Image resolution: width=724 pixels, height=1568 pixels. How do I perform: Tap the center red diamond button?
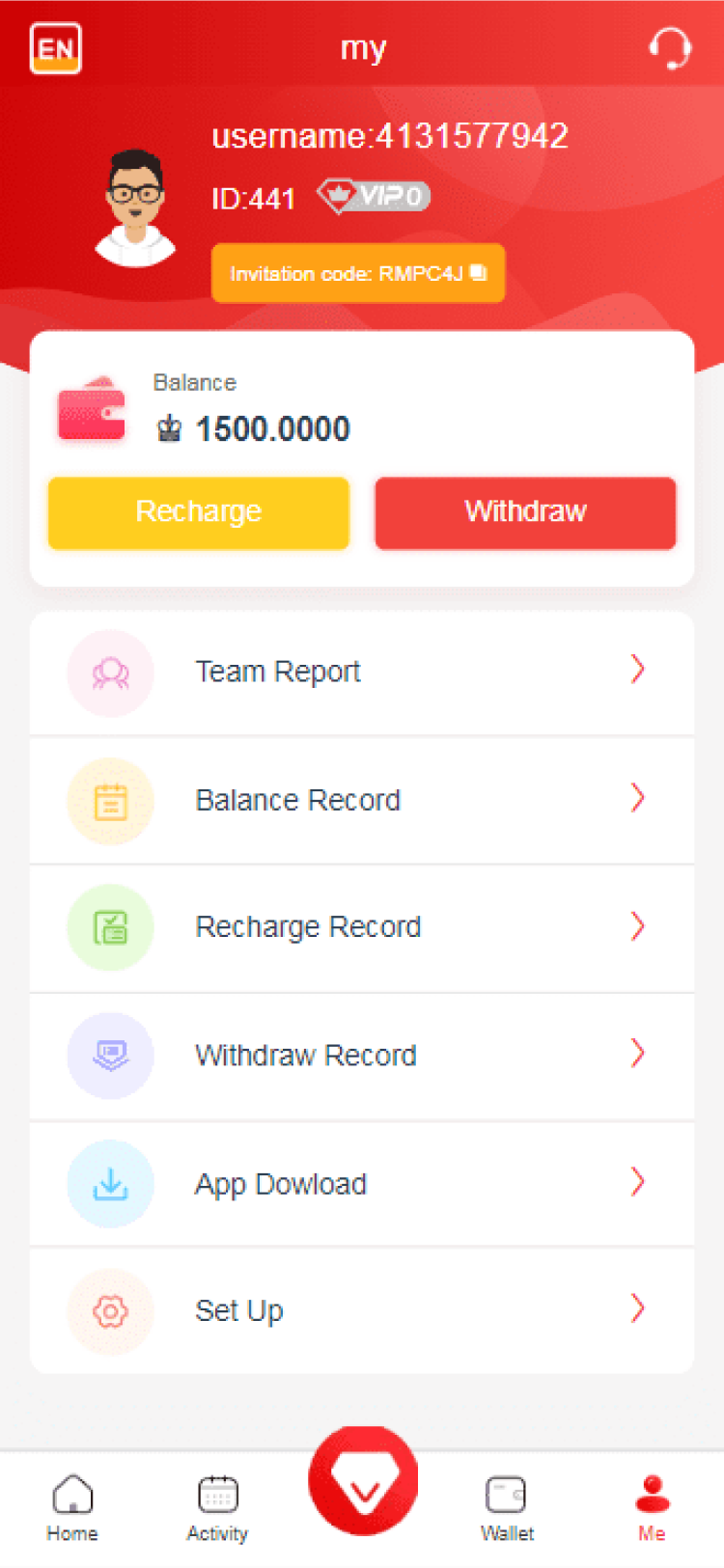tap(363, 1480)
